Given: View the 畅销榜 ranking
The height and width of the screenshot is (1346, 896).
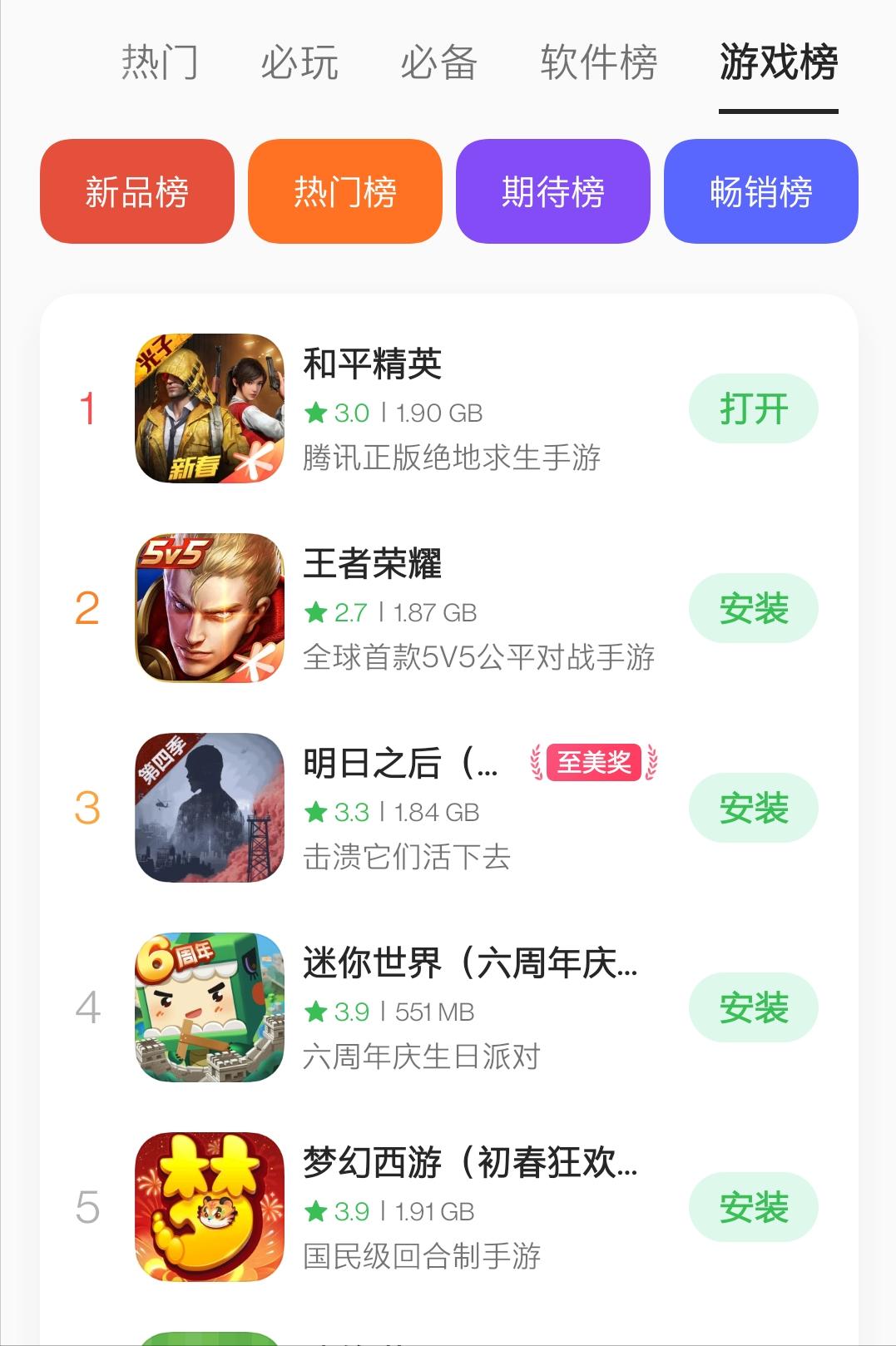Looking at the screenshot, I should click(760, 191).
